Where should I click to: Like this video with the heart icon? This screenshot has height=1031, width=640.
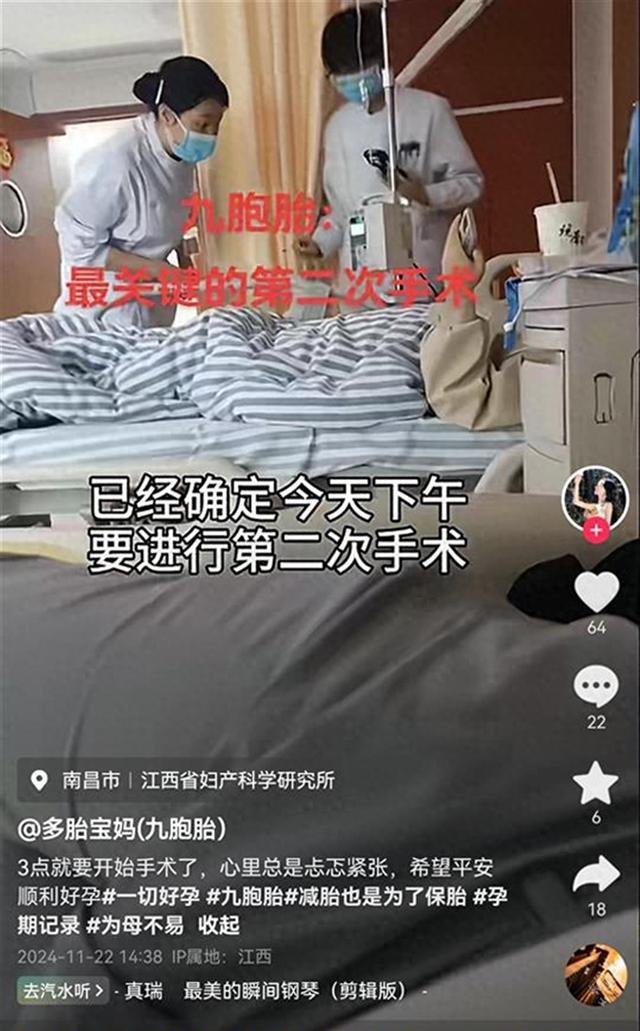pos(596,592)
